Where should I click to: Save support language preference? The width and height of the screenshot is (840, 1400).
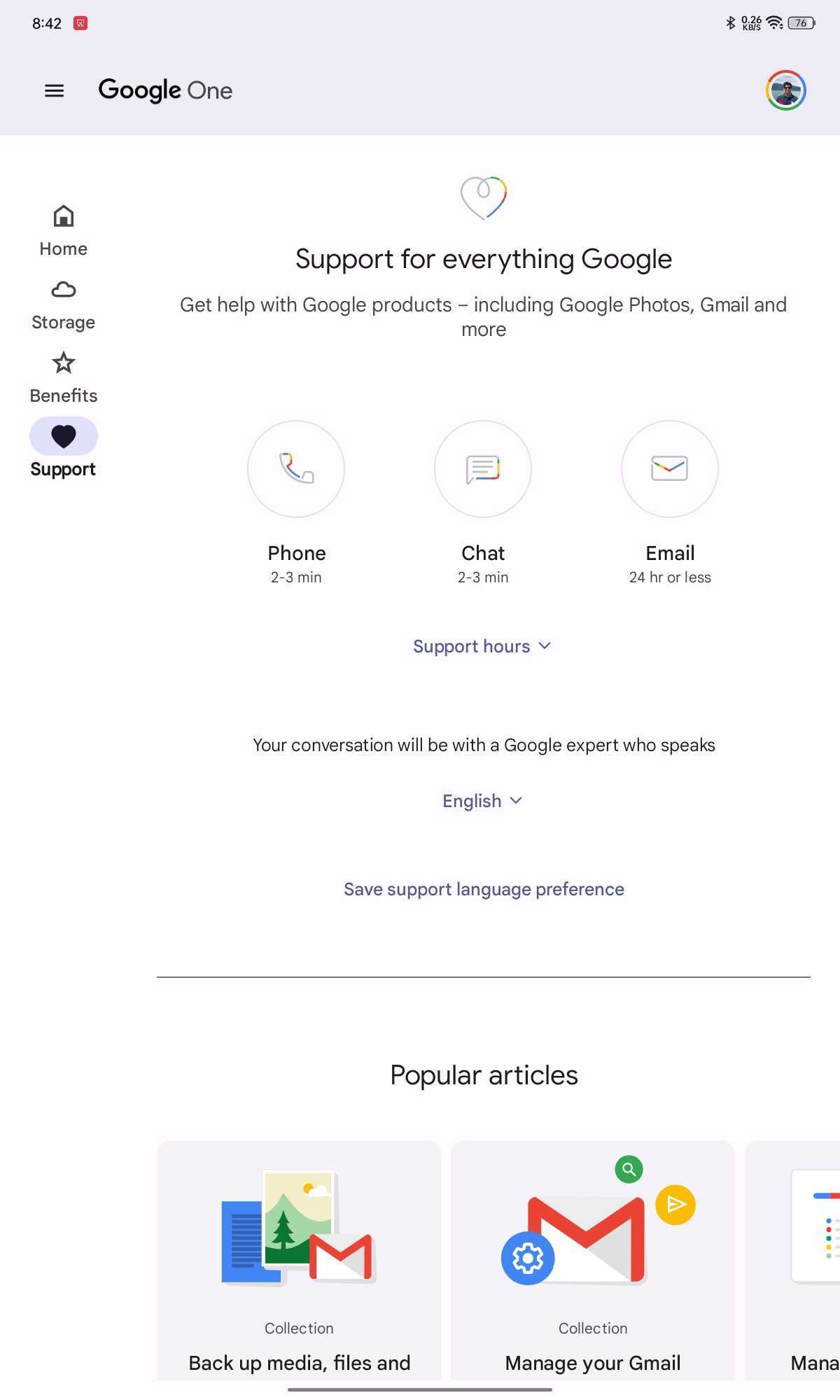(x=484, y=889)
